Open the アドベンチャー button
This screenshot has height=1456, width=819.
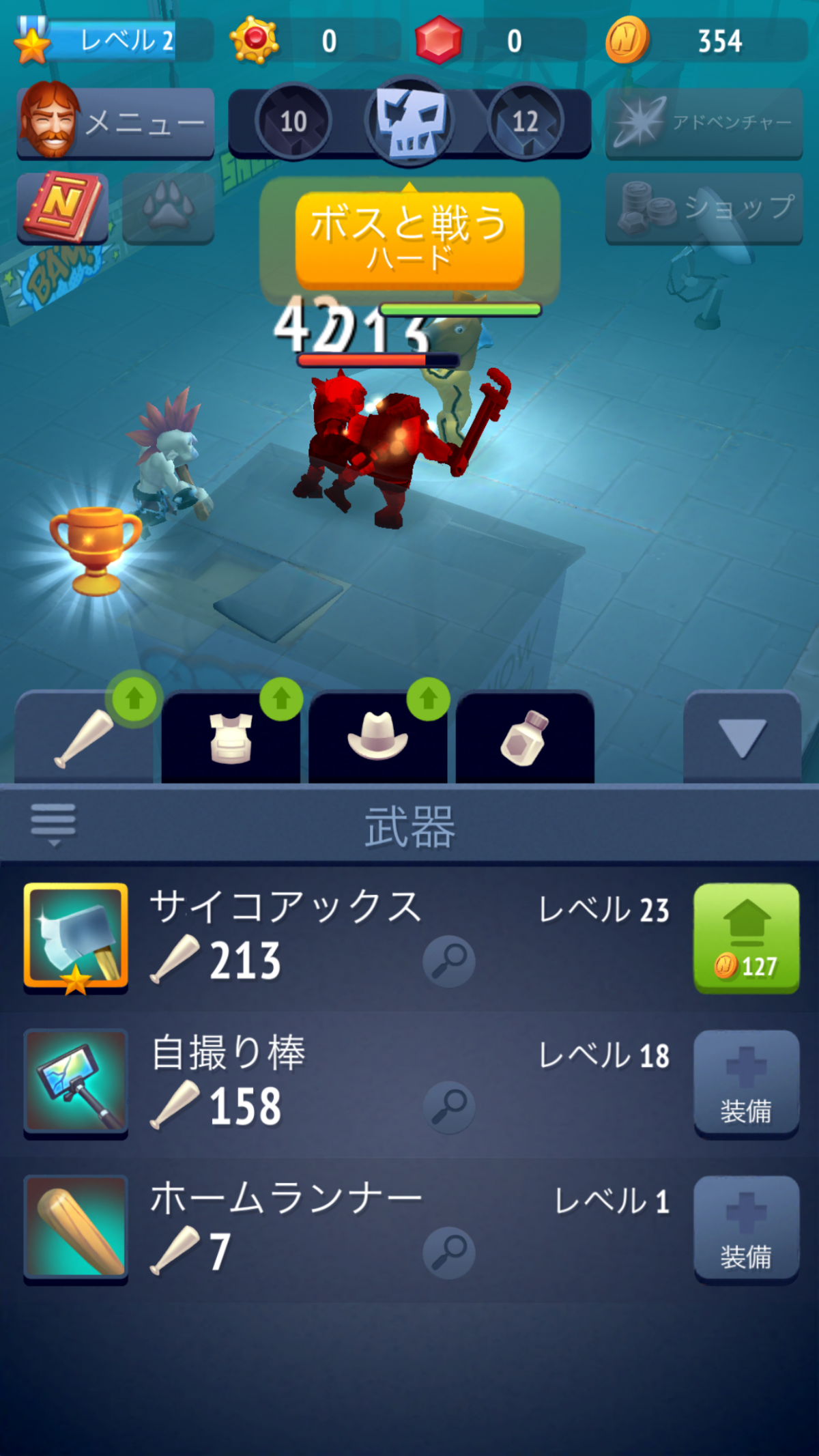pos(704,123)
